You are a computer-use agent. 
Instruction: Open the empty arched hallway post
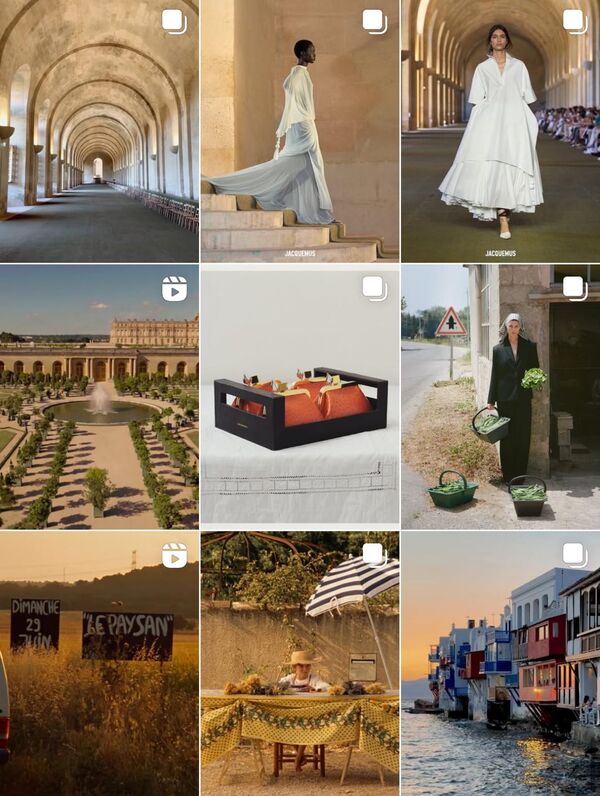tap(99, 131)
